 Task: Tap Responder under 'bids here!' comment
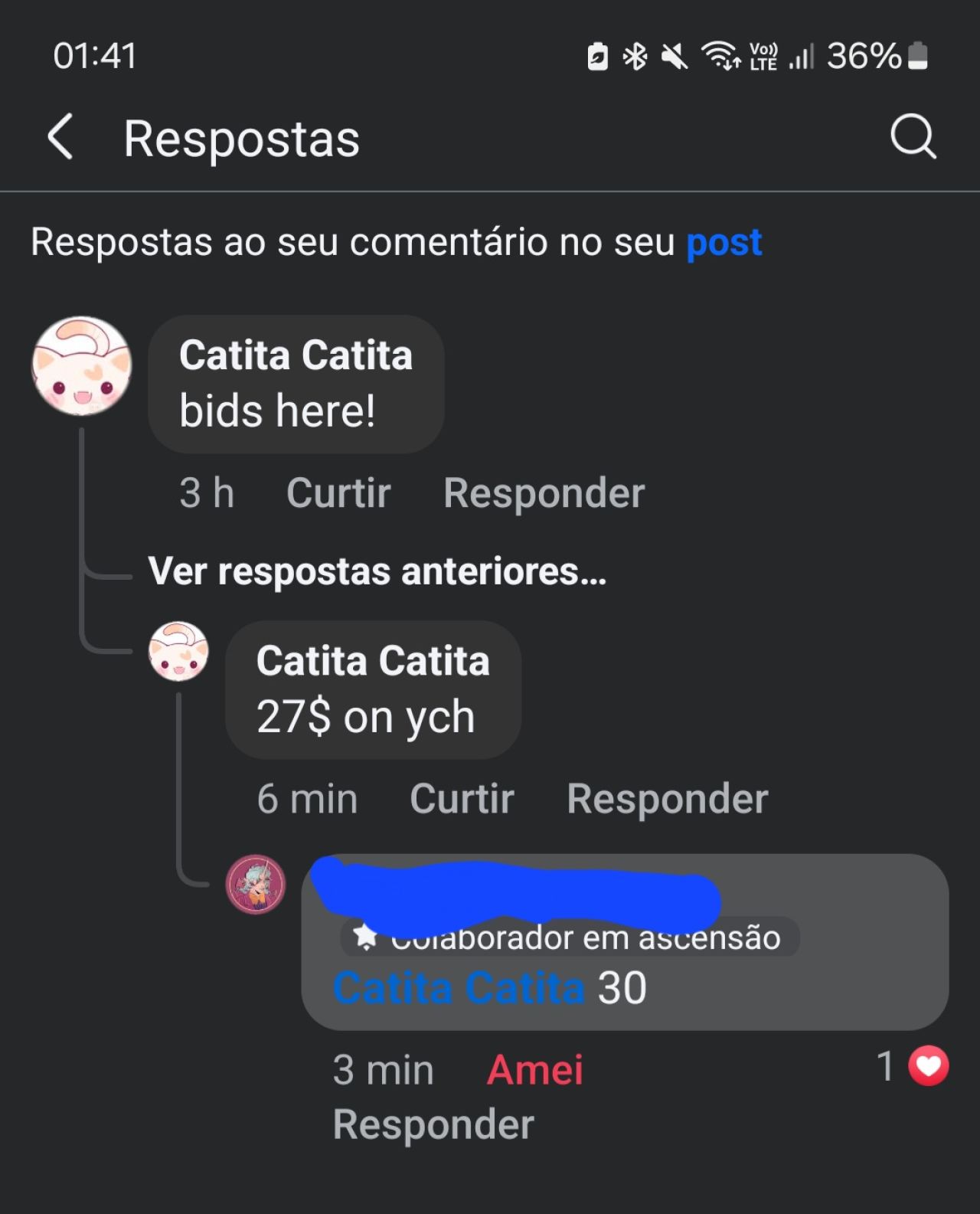(x=544, y=492)
